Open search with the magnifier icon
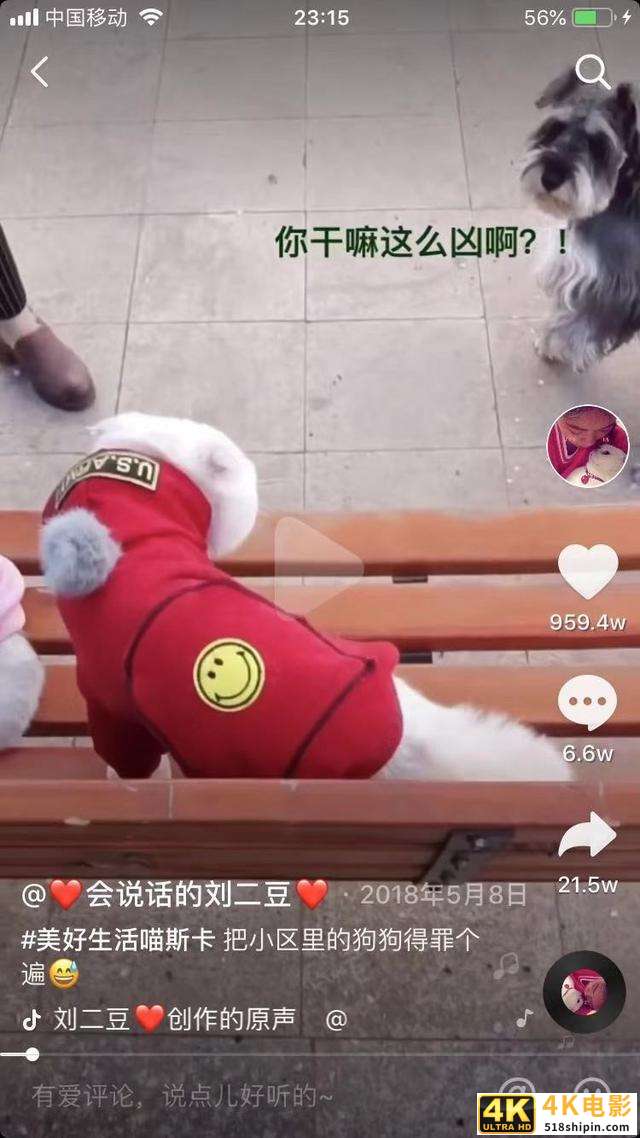640x1138 pixels. pos(592,72)
